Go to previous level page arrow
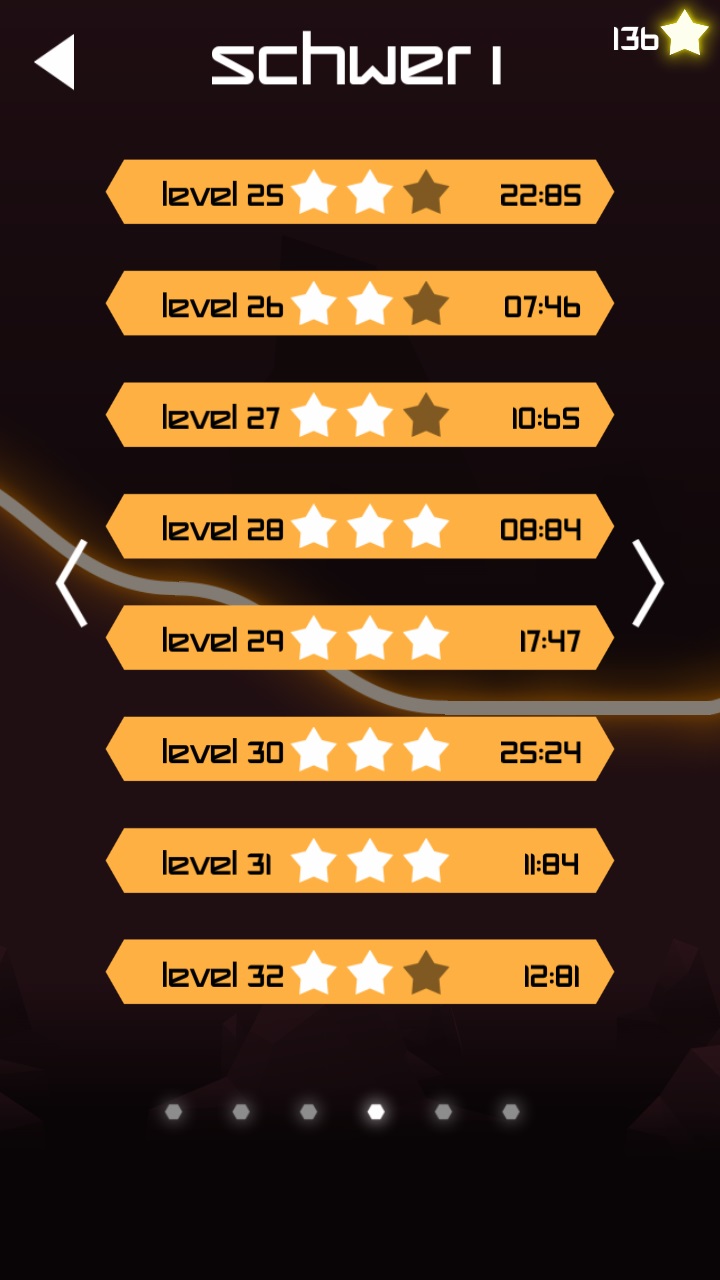The height and width of the screenshot is (1280, 720). (71, 584)
